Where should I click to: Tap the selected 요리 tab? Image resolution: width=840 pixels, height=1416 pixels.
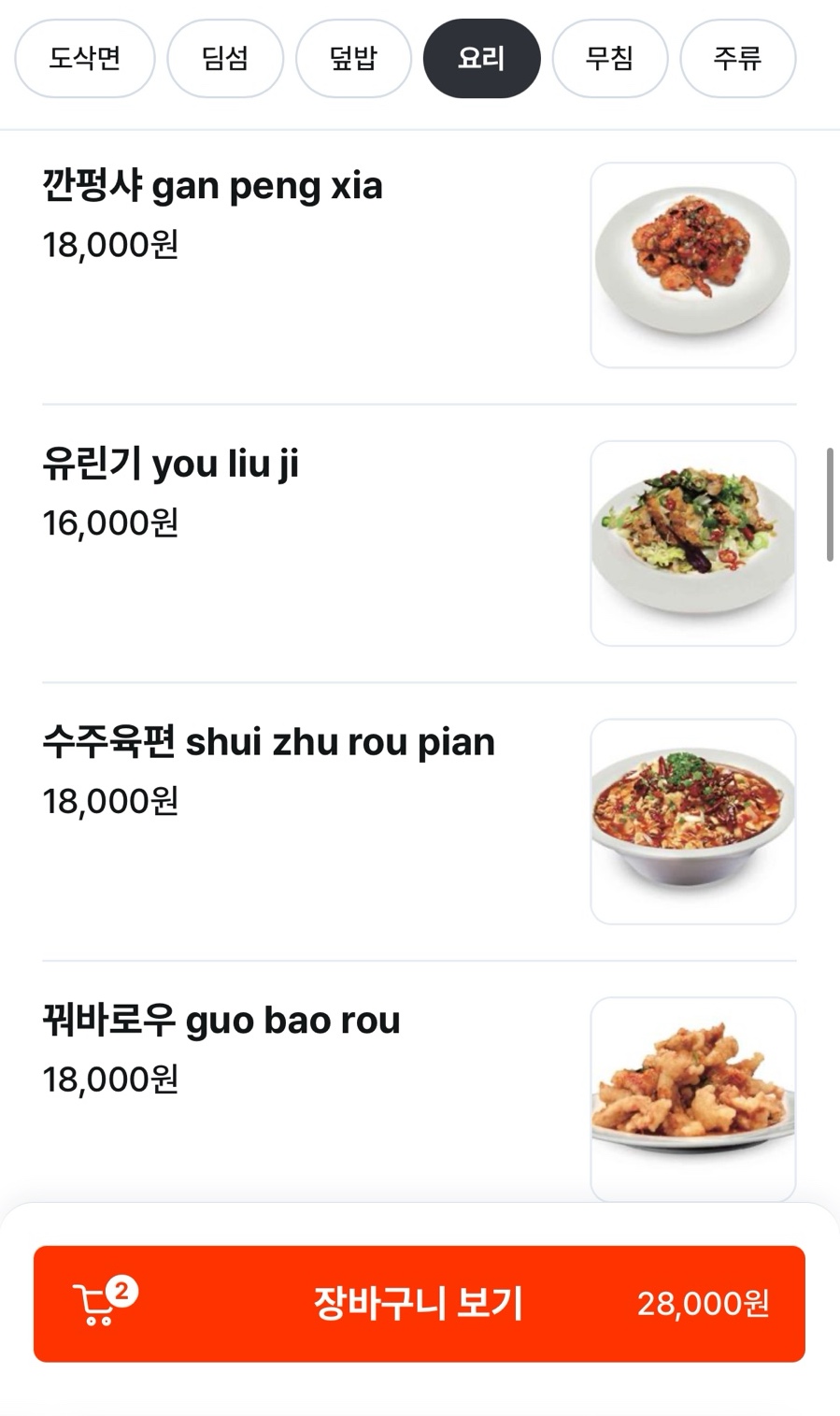[481, 59]
